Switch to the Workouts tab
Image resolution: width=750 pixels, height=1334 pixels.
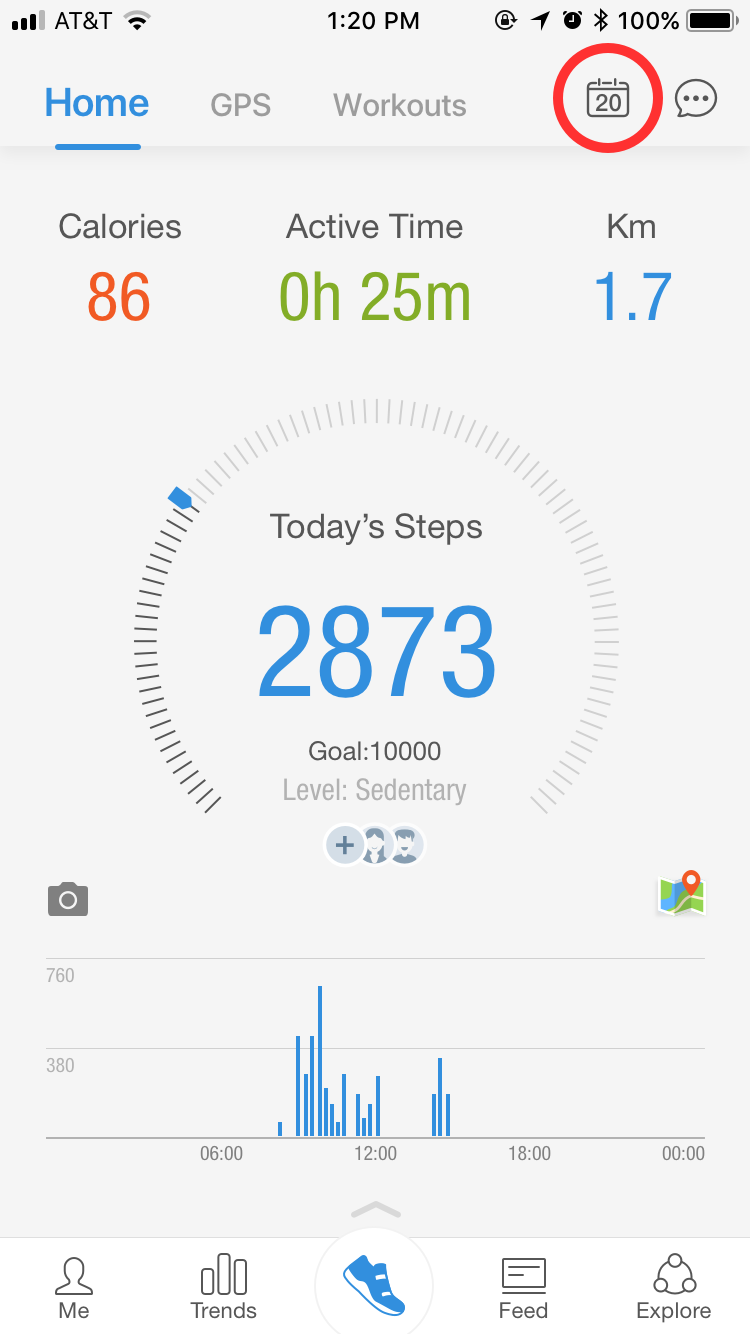coord(398,105)
